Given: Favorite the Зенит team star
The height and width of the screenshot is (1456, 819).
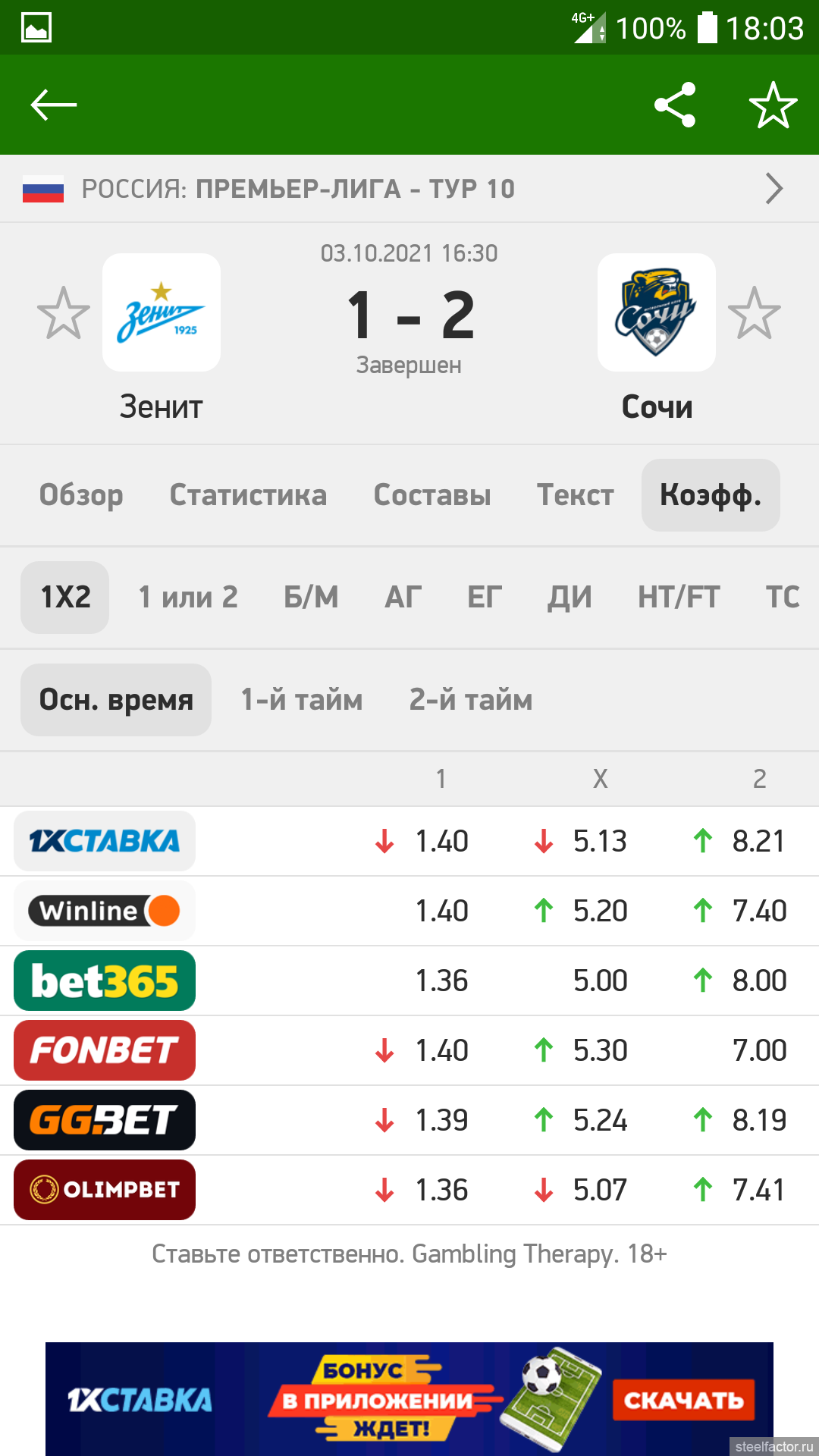Looking at the screenshot, I should coord(64,312).
